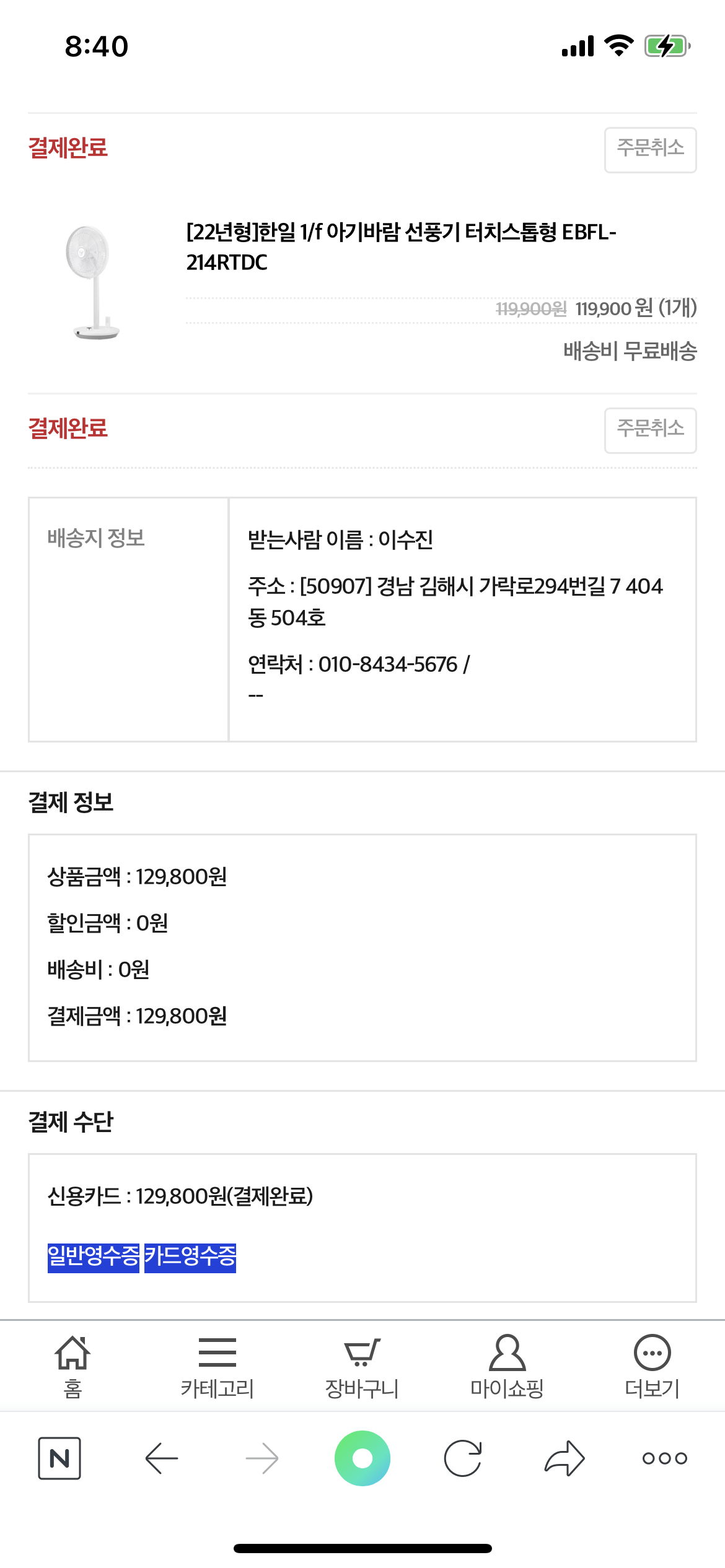
Task: Reload the current page
Action: click(x=463, y=1458)
